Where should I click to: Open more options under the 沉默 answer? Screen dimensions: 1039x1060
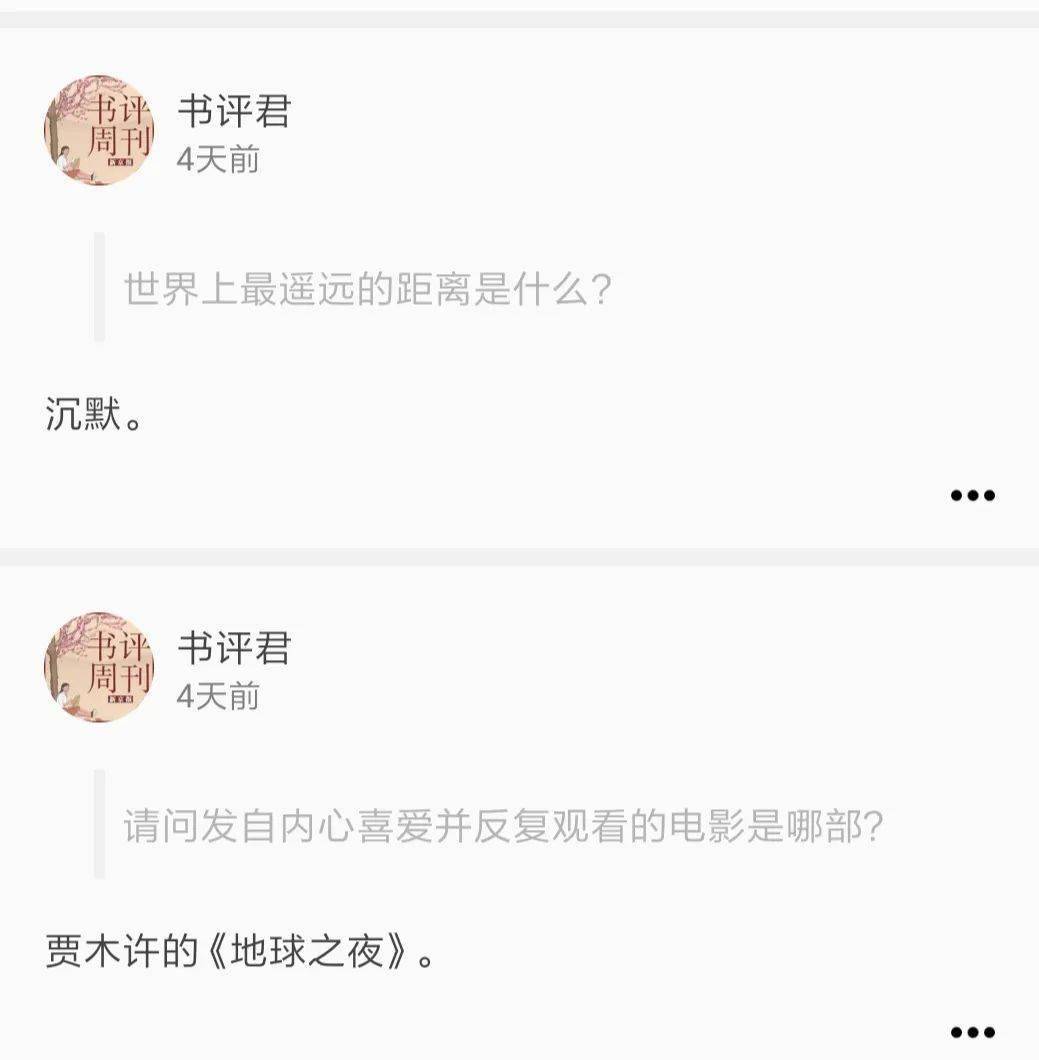coord(972,495)
